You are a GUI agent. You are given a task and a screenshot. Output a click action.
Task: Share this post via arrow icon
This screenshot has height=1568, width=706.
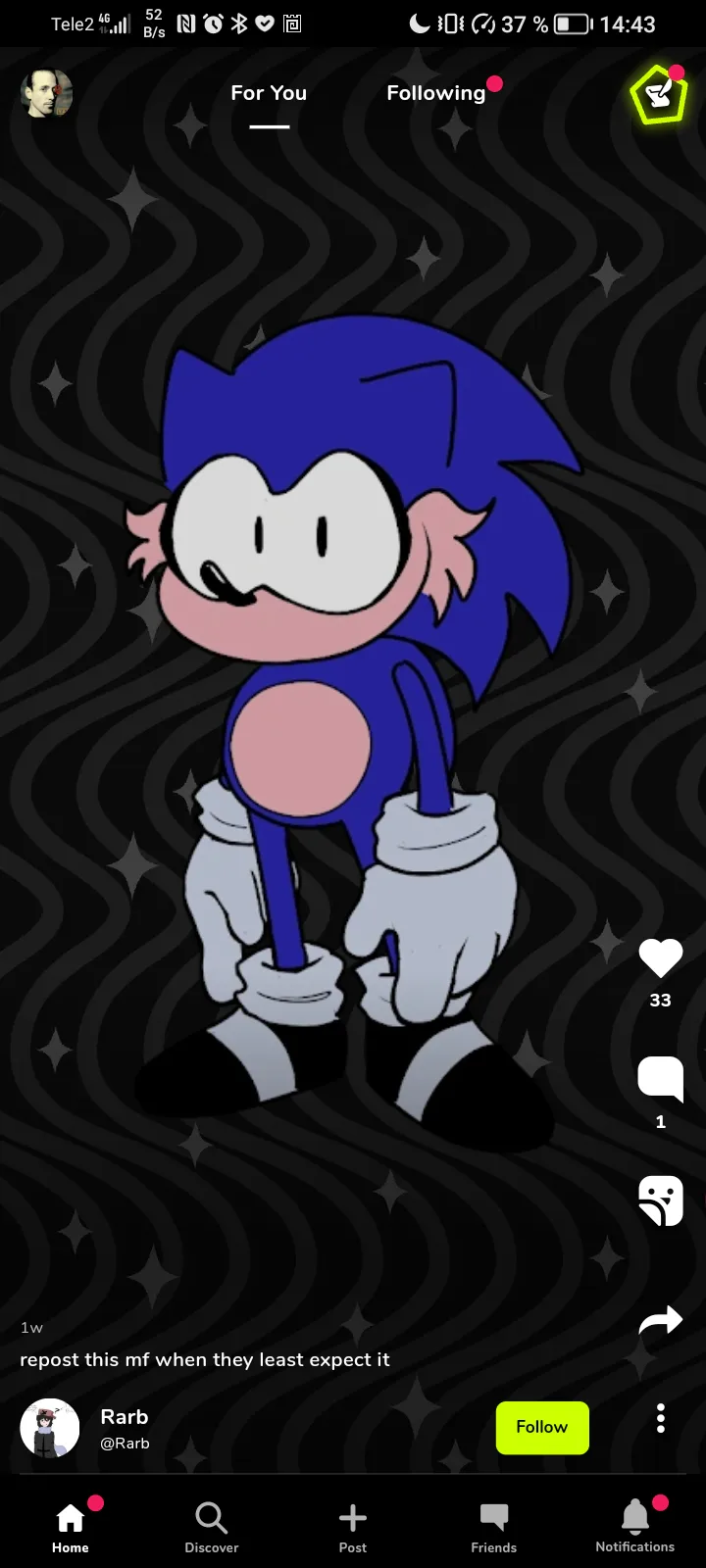pyautogui.click(x=660, y=1321)
